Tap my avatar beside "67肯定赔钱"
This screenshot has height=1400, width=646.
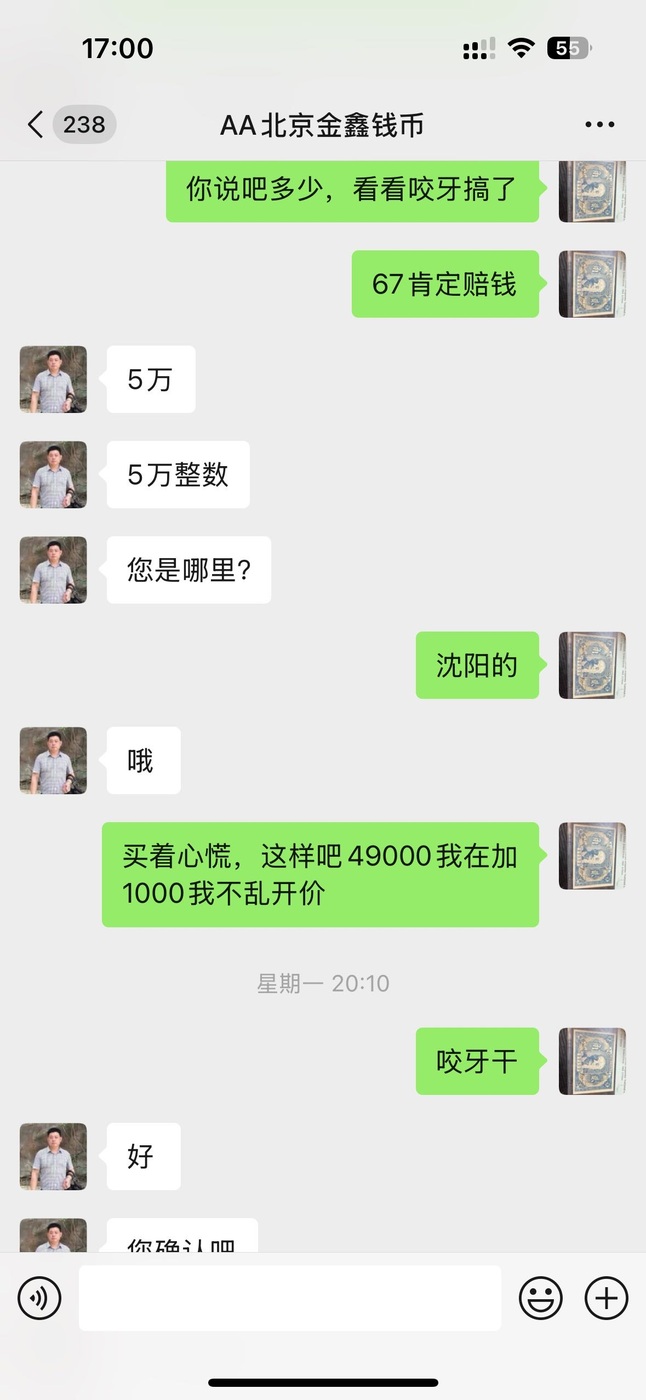[x=592, y=284]
